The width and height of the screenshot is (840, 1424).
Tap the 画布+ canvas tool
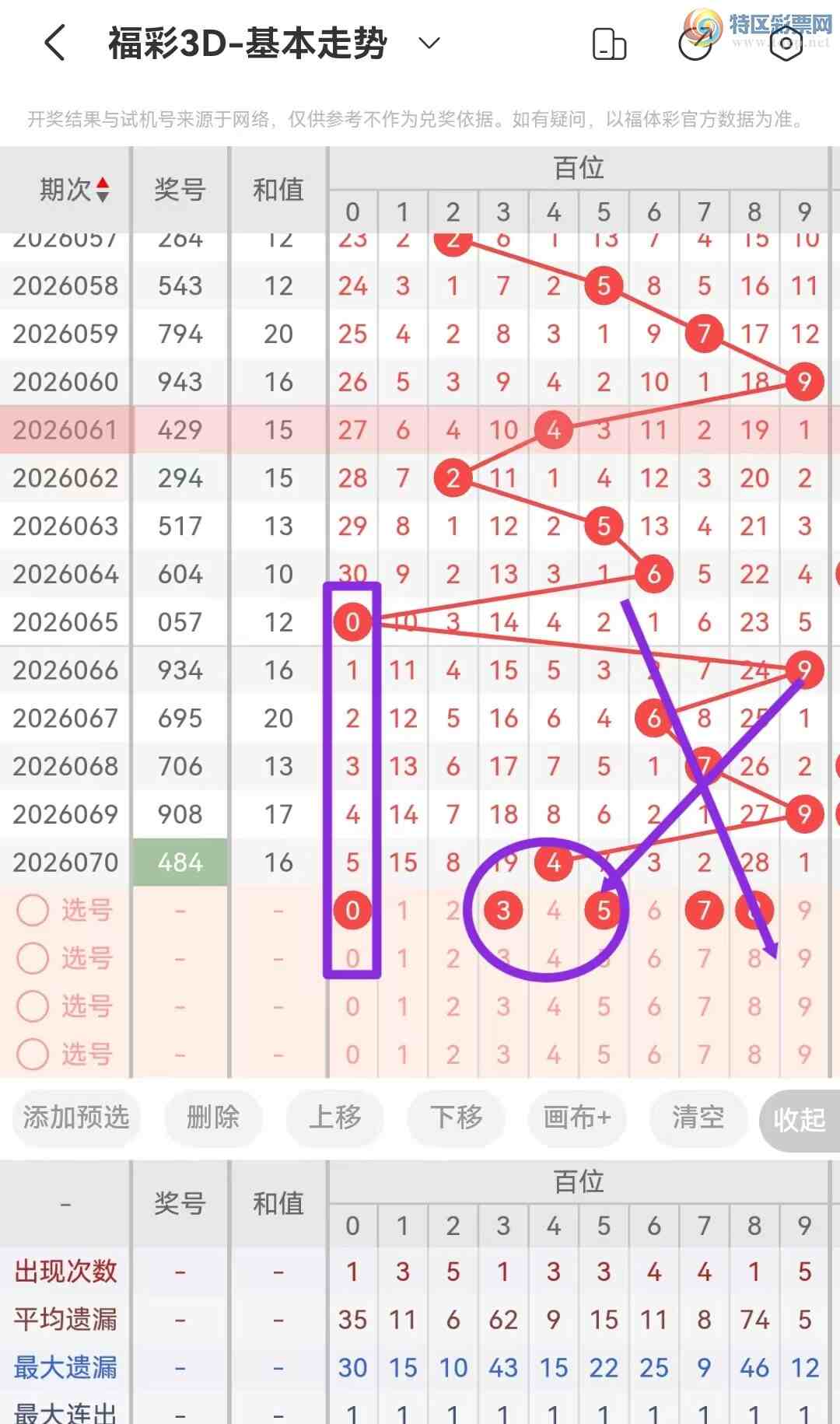(576, 1119)
